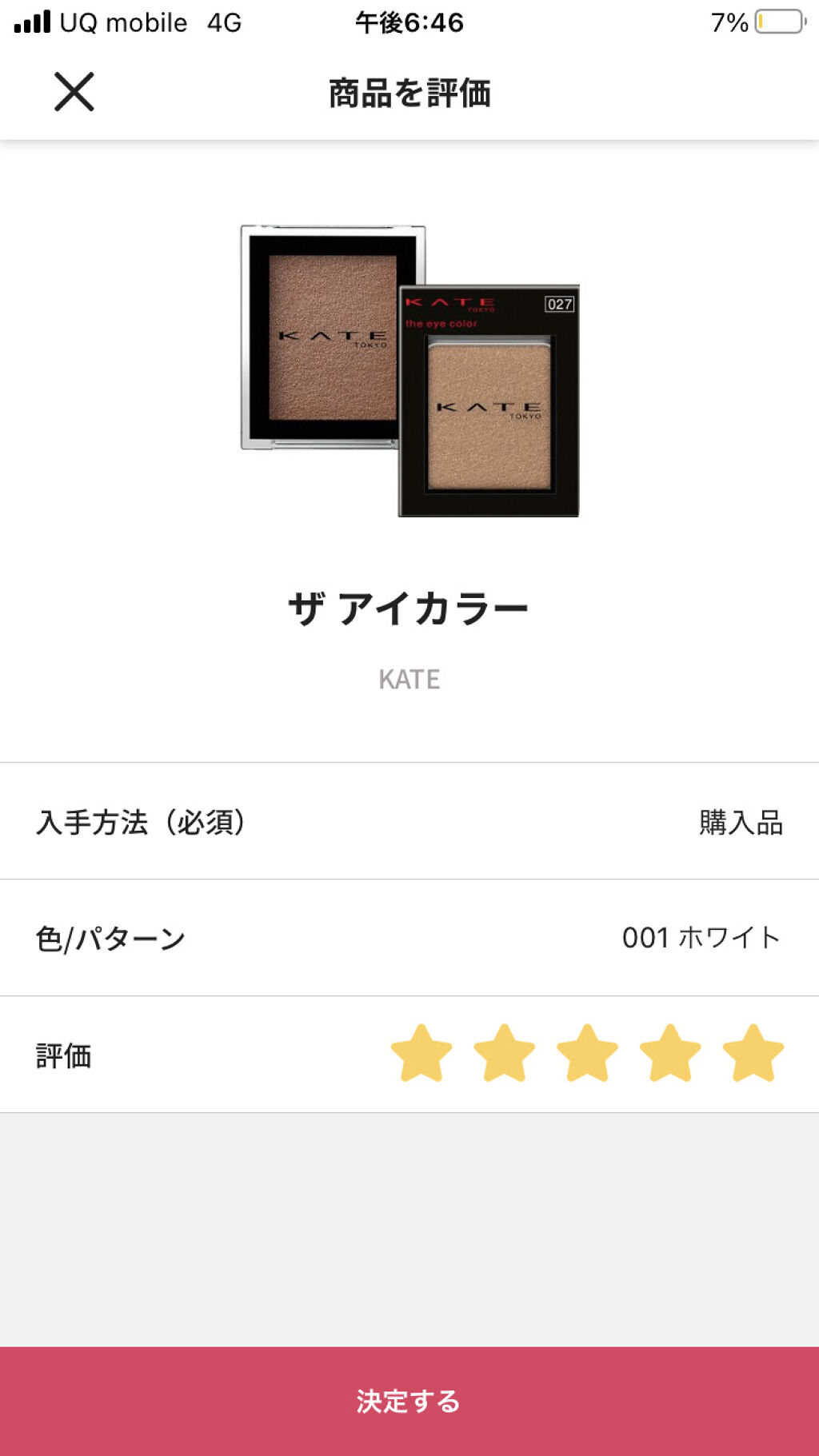Screen dimensions: 819x1456
Task: Set rating to five stars
Action: 753,1054
